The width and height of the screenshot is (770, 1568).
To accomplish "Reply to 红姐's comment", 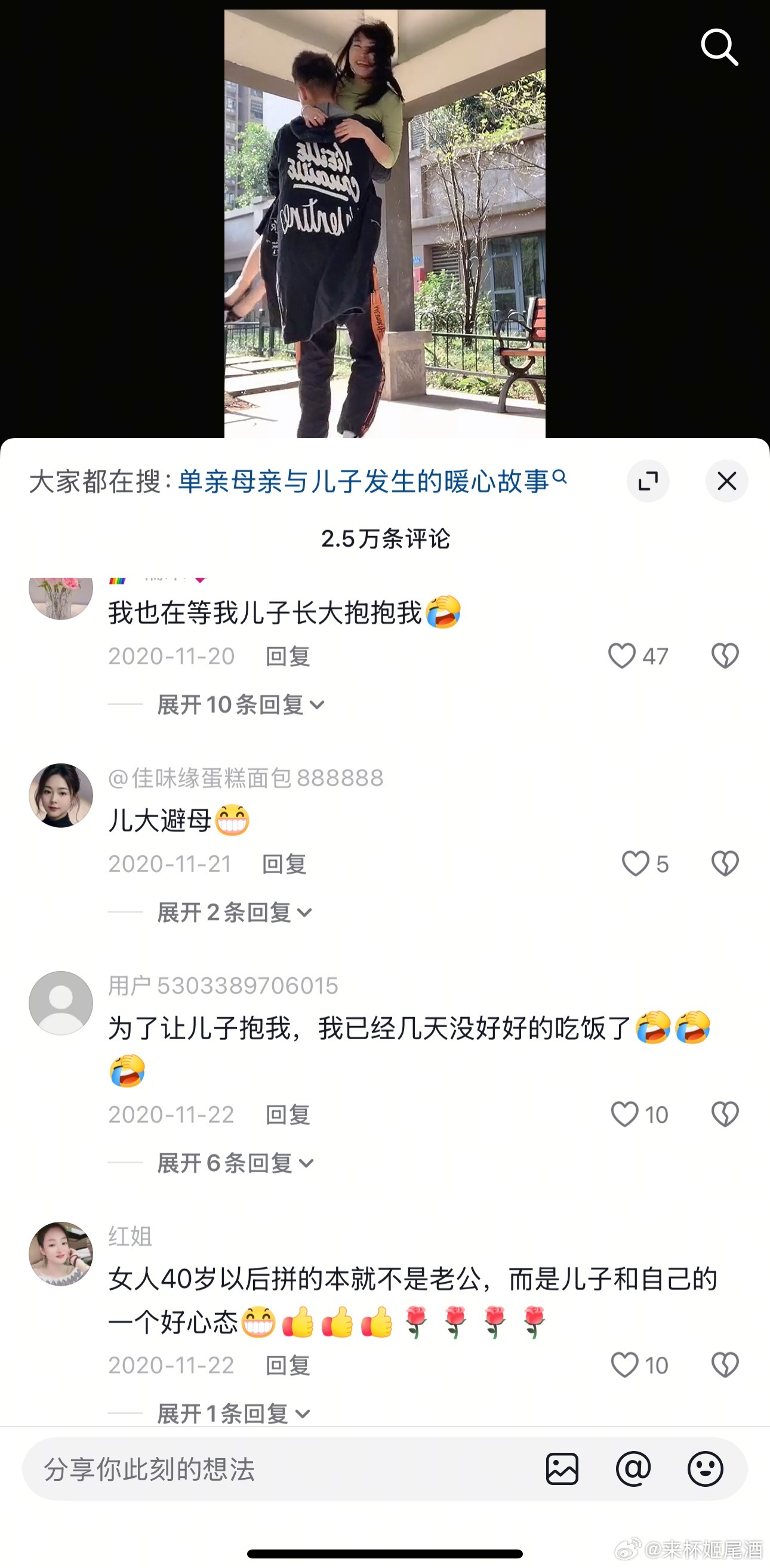I will pos(287,1365).
